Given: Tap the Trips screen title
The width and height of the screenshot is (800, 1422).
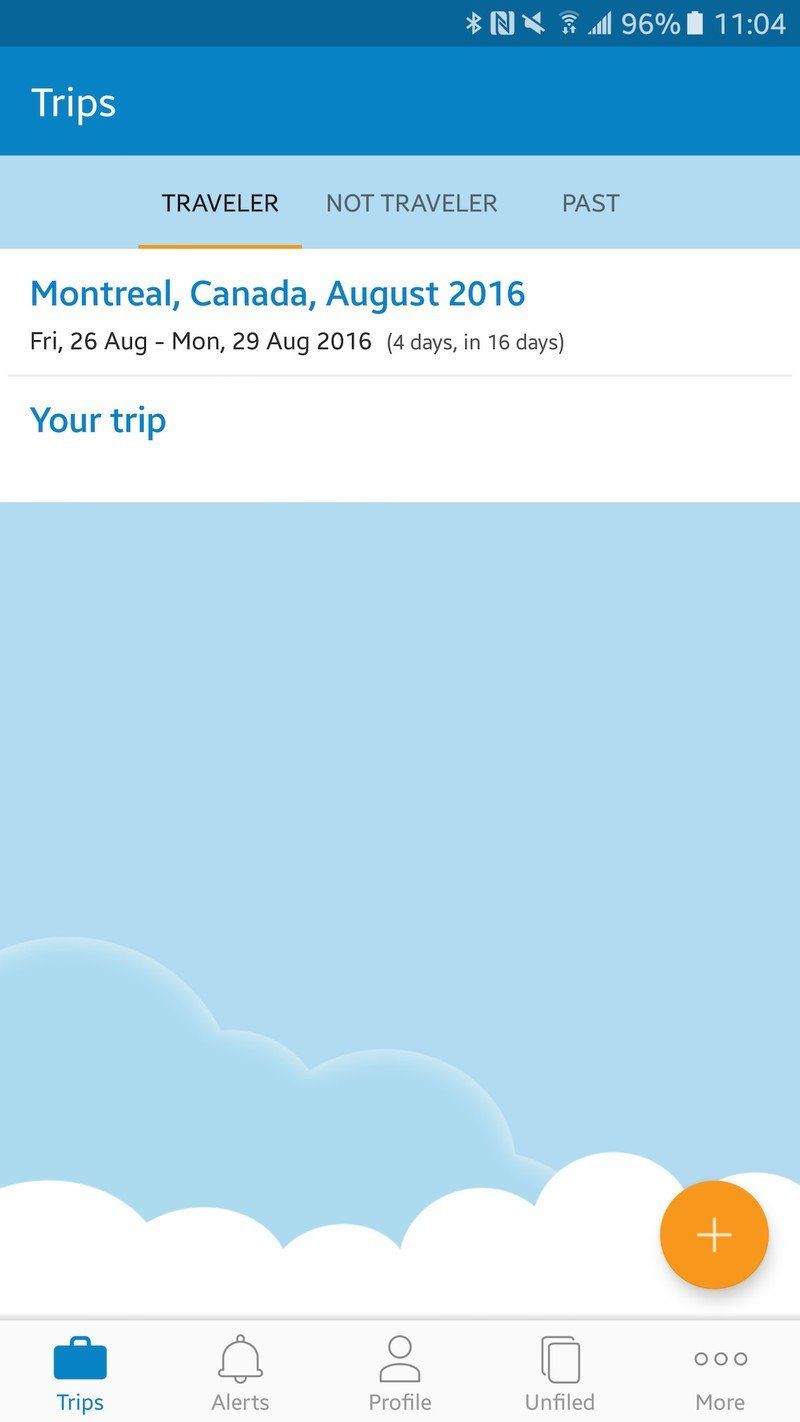Looking at the screenshot, I should pos(73,101).
